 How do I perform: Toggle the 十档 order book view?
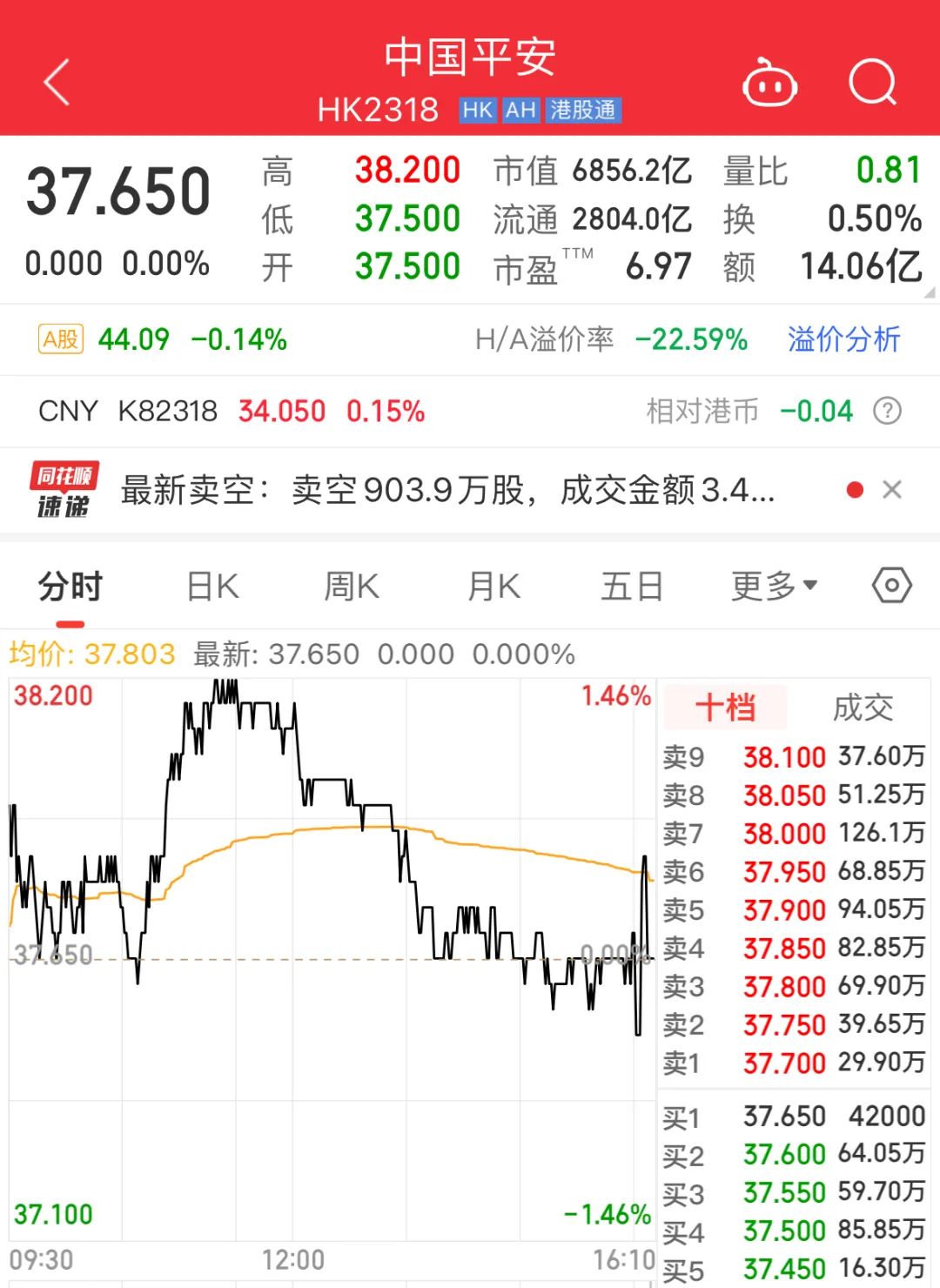click(725, 707)
